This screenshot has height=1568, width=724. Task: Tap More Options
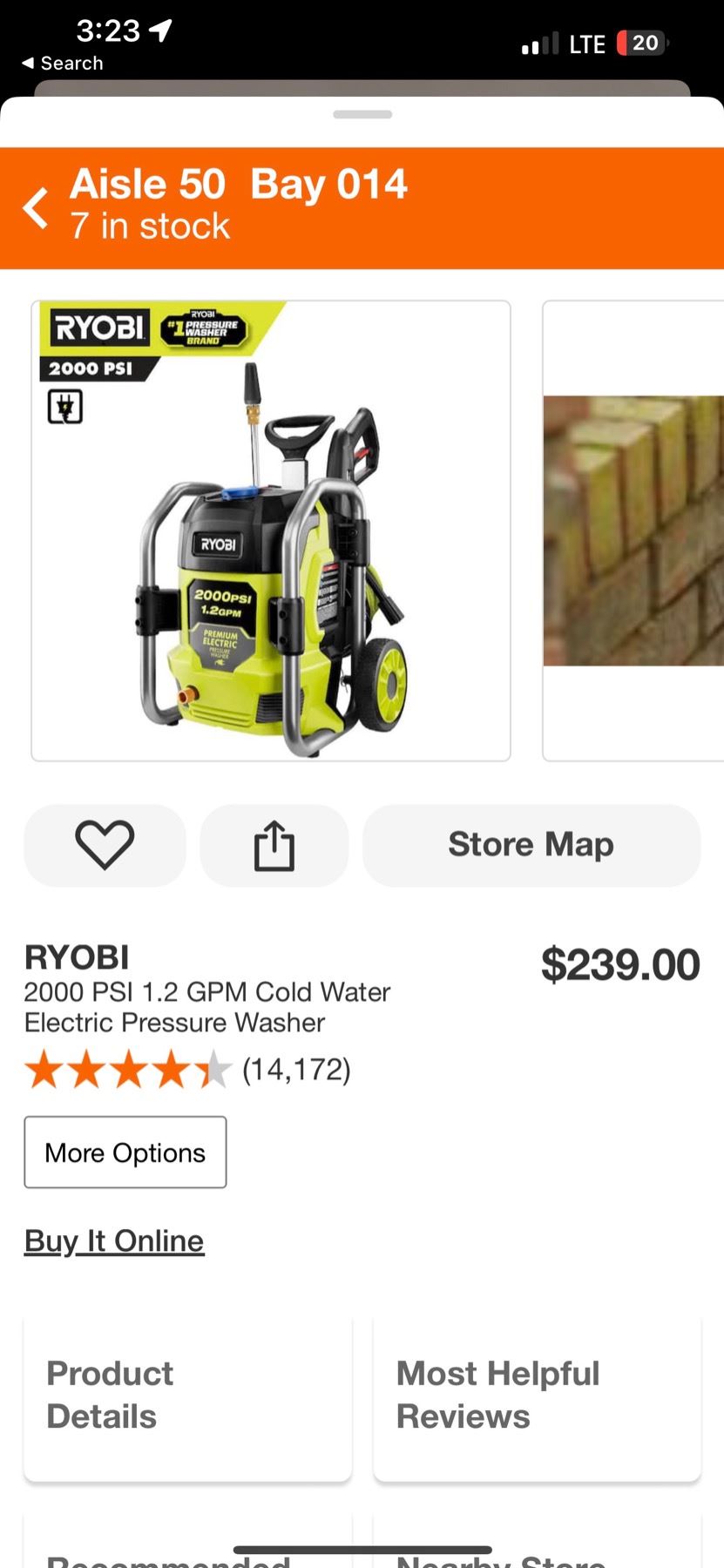coord(125,1152)
